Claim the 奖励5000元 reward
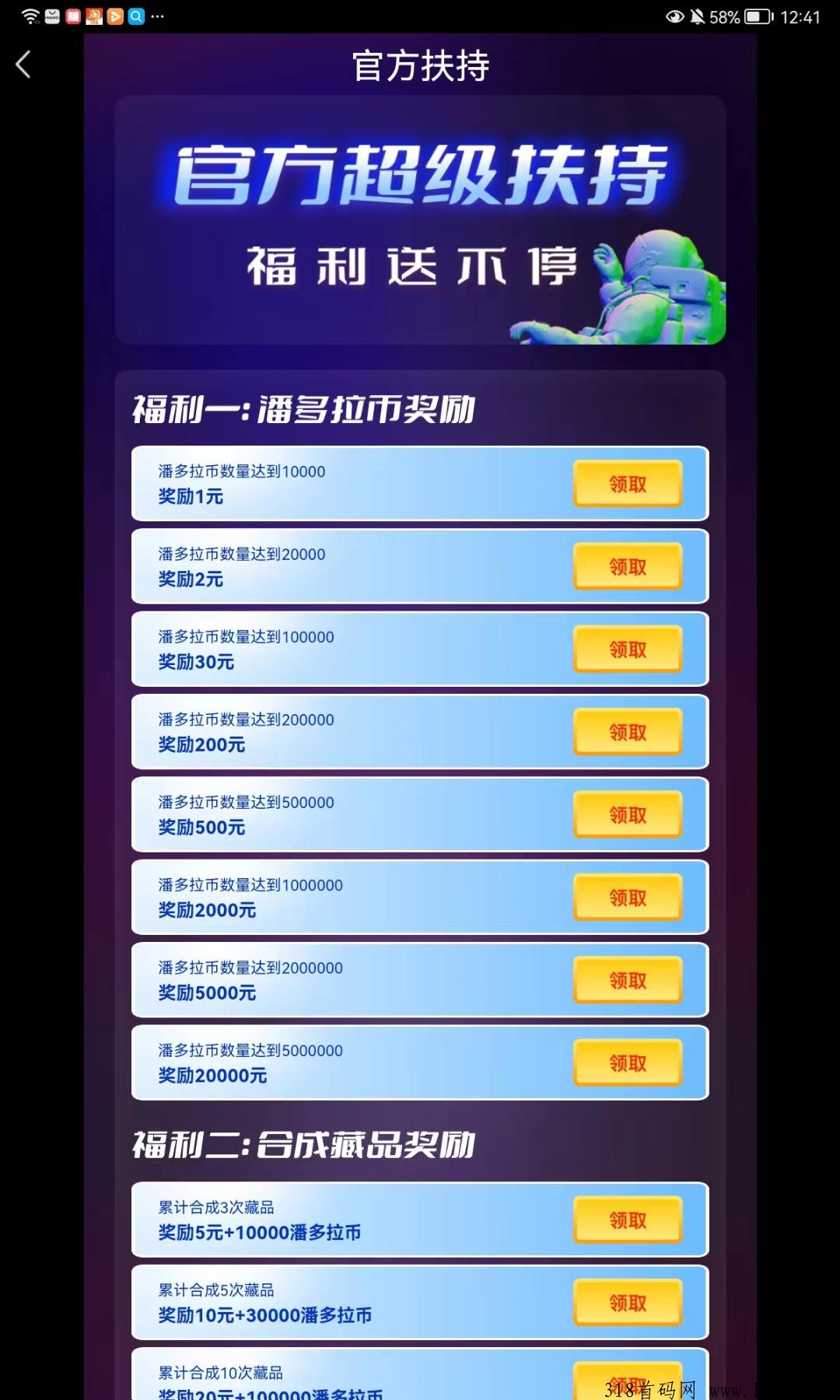 coord(628,980)
